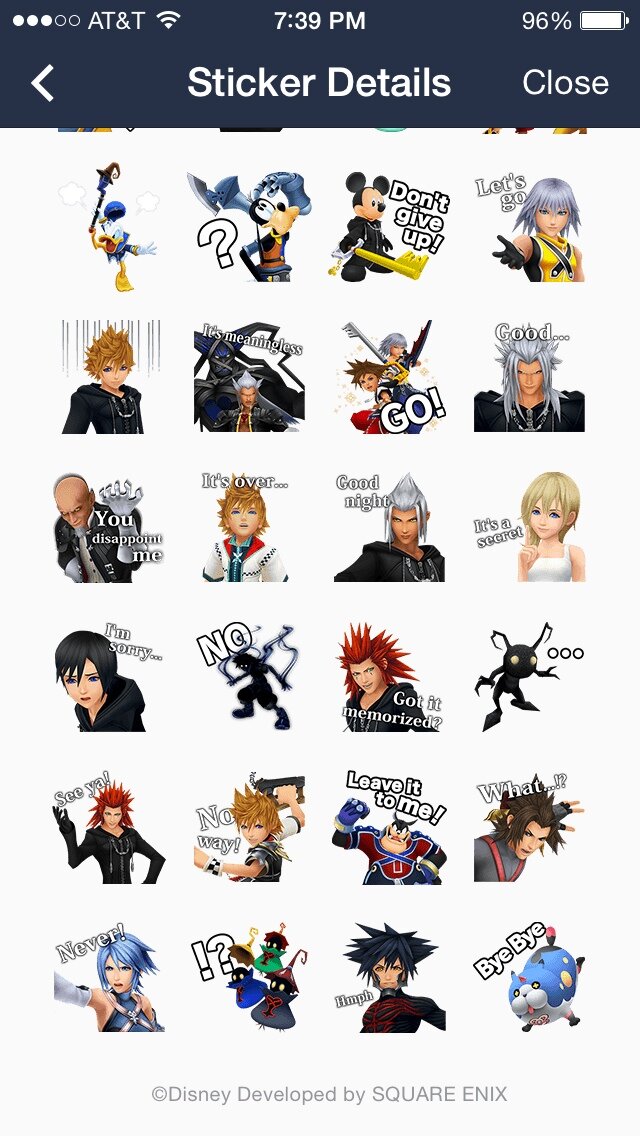Preview the "Never!" sticker
The width and height of the screenshot is (640, 1136).
pyautogui.click(x=109, y=977)
